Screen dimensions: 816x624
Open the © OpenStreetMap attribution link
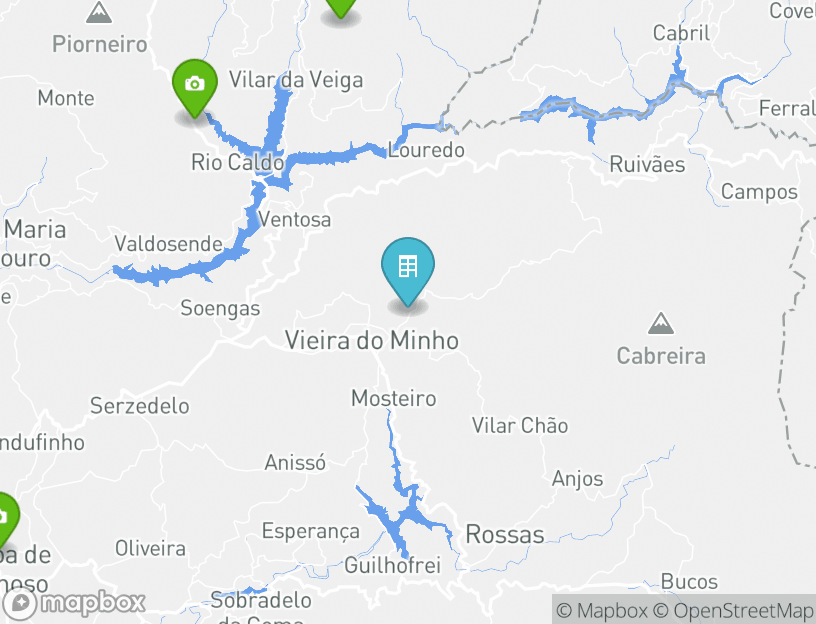tap(733, 610)
